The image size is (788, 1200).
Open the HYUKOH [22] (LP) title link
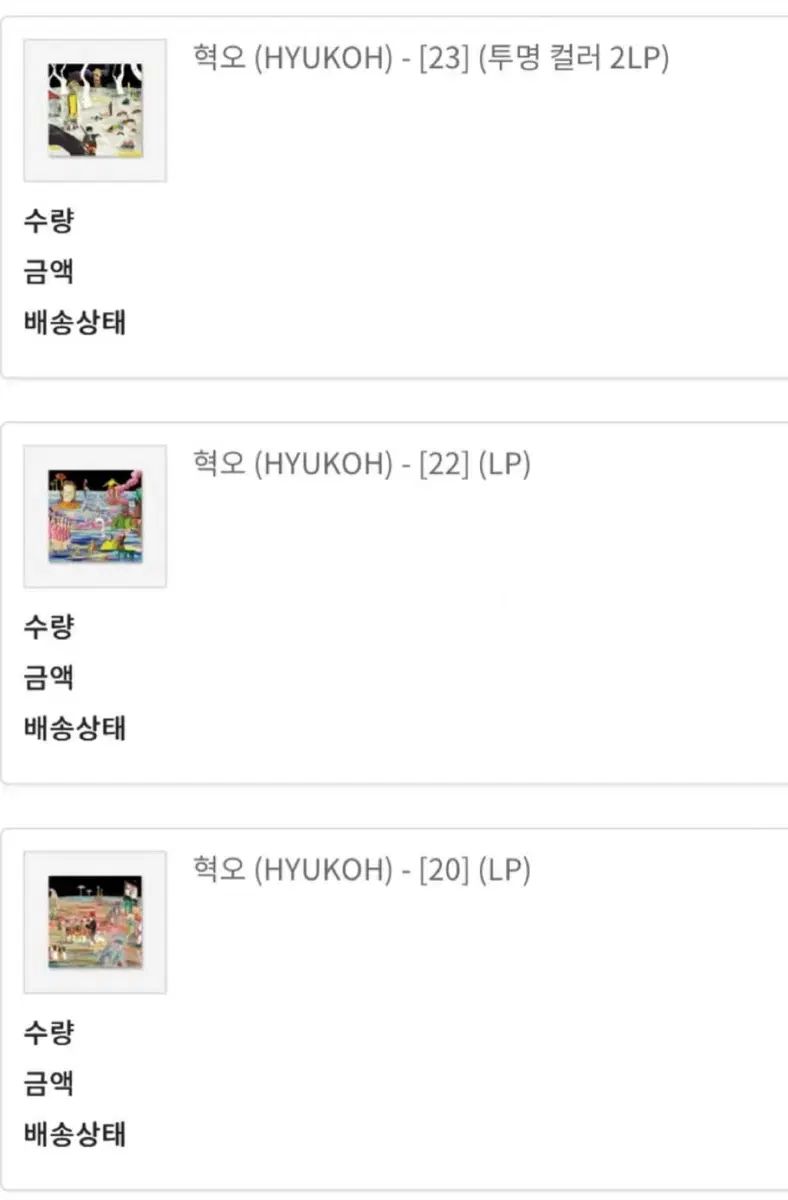(361, 464)
